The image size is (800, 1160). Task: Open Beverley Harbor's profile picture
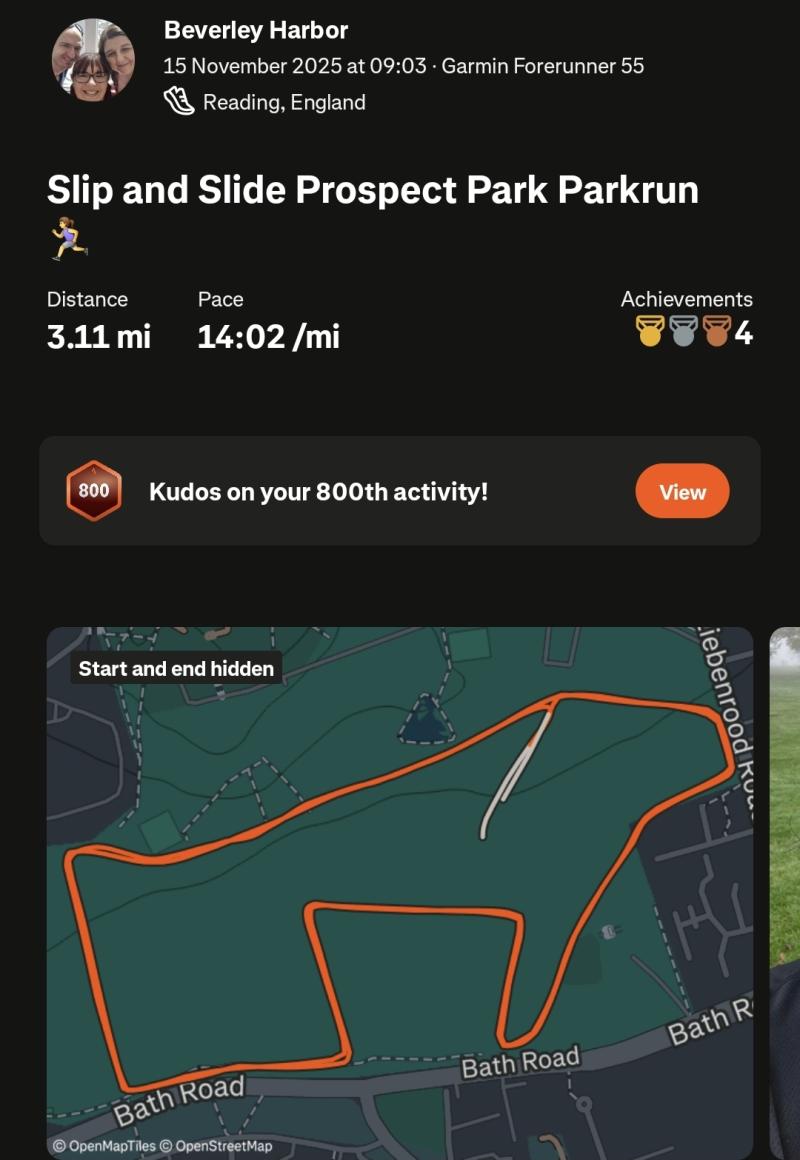[x=93, y=60]
